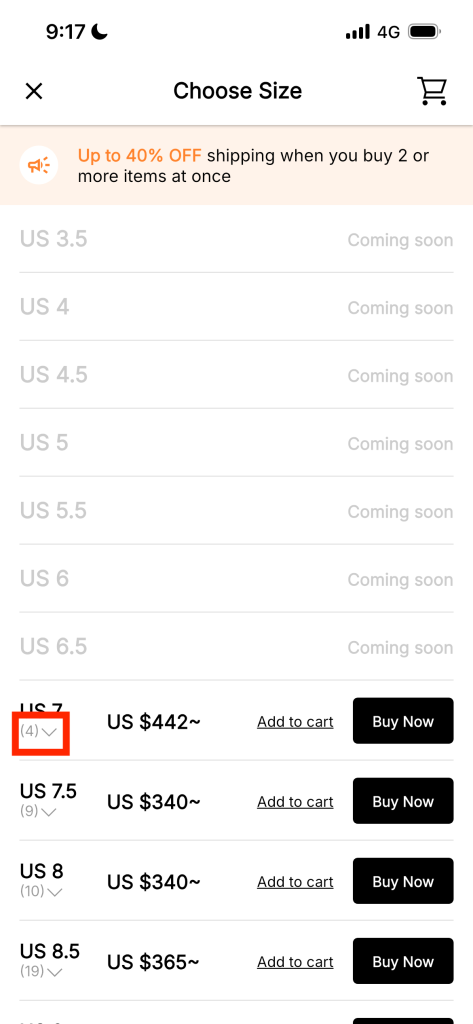Expand the US 7 listings chevron
Screen dimensions: 473x1024
(x=49, y=732)
